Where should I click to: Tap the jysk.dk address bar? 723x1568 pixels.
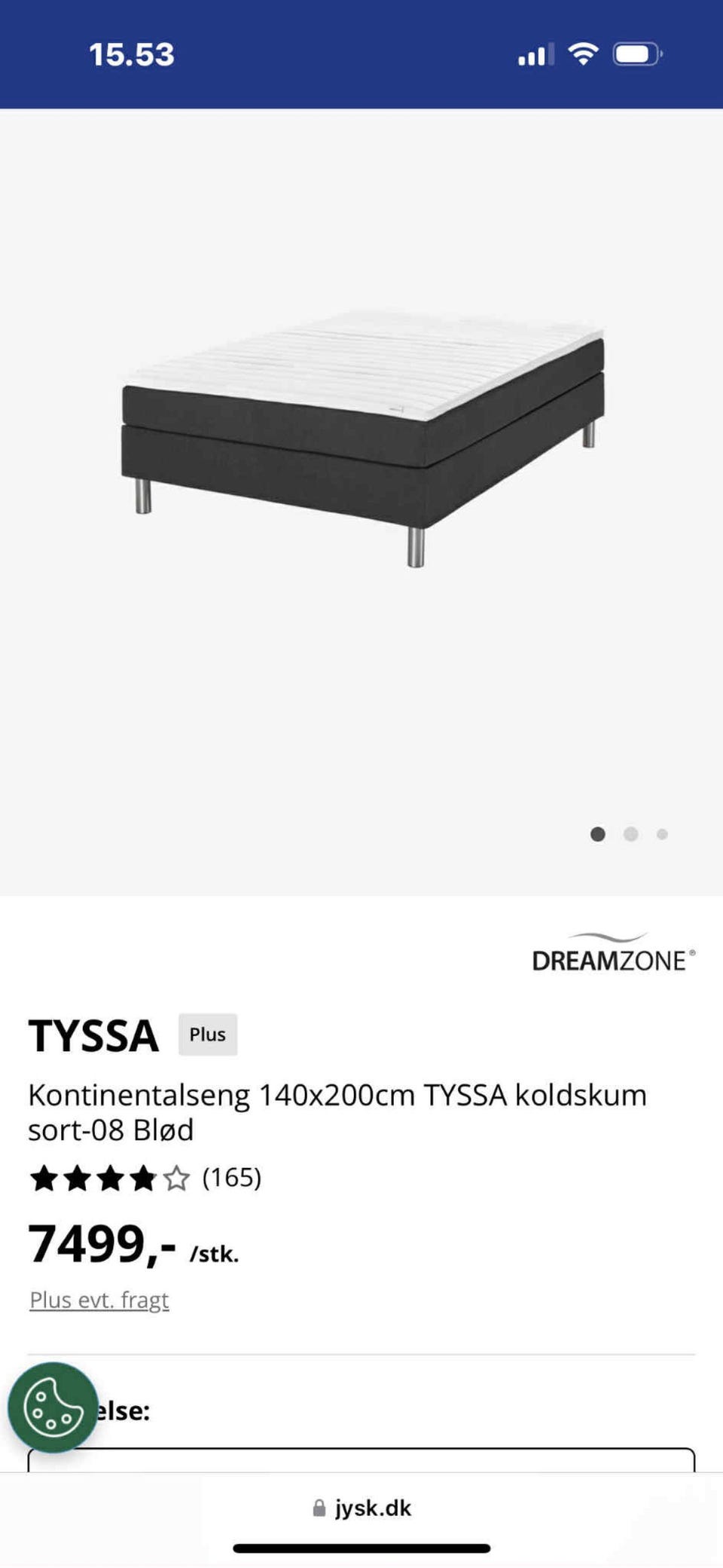pos(362,1508)
